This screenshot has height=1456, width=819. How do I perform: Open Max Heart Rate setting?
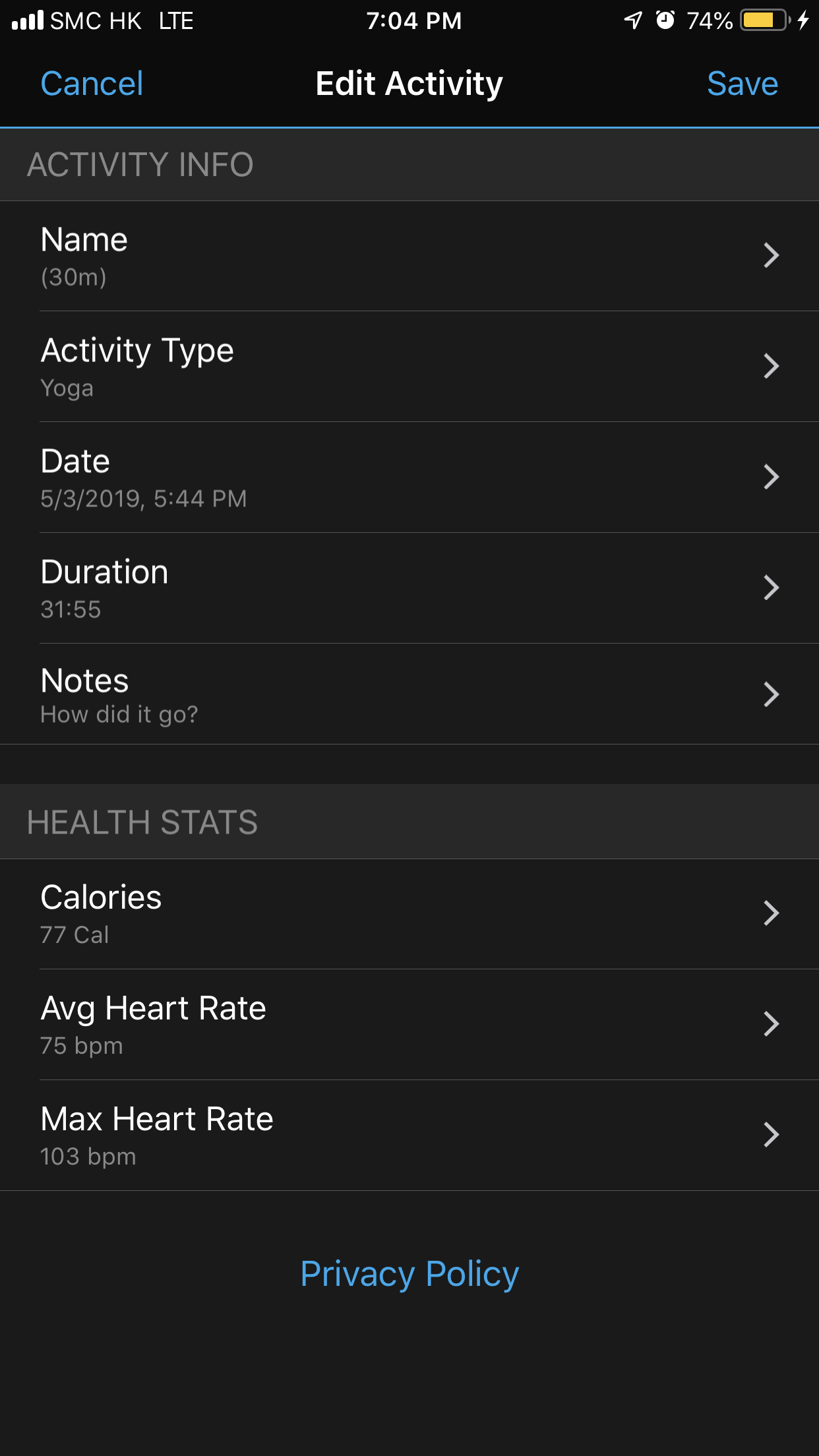coord(409,1136)
